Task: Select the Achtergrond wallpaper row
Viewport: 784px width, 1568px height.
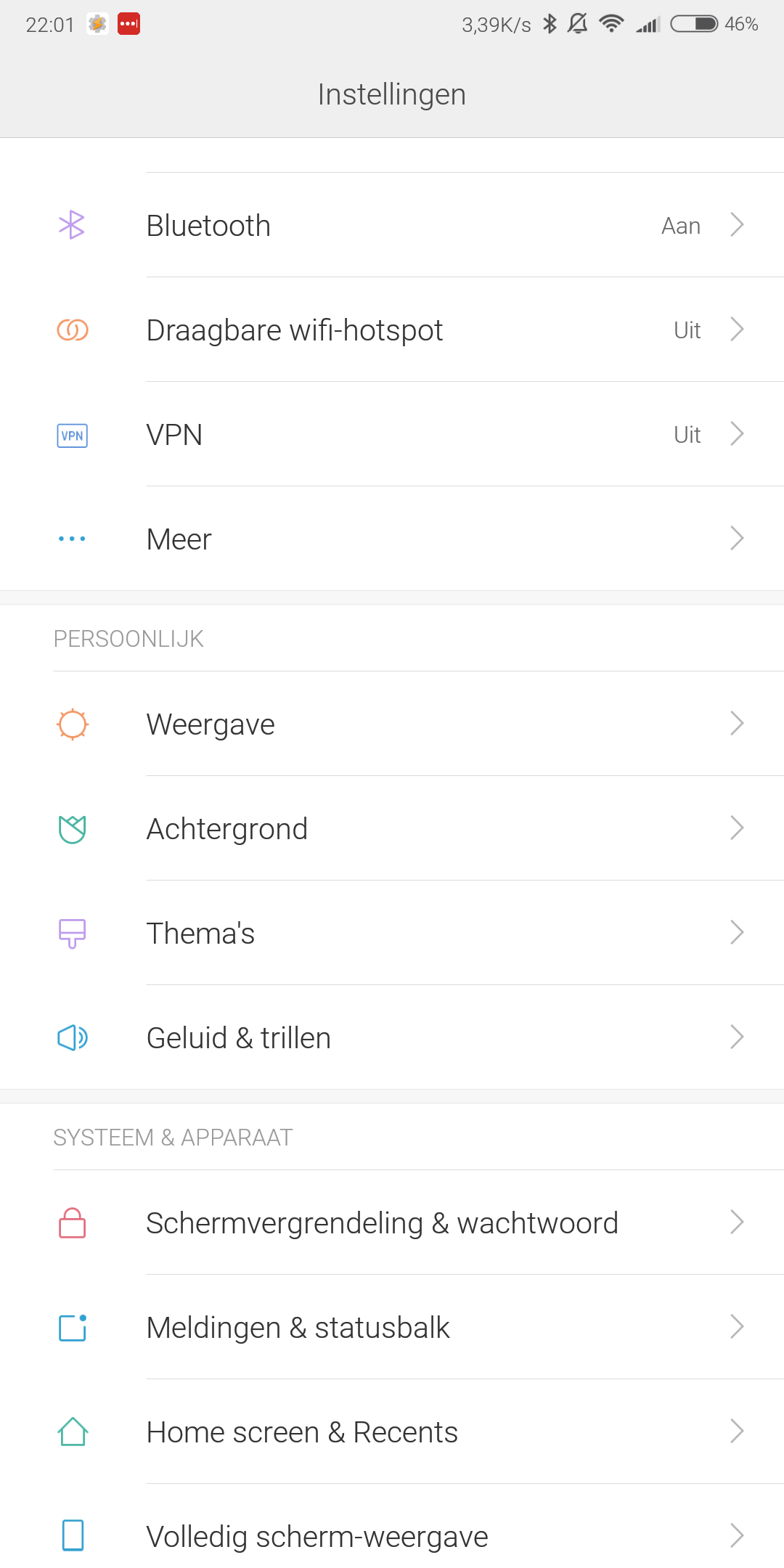Action: (392, 828)
